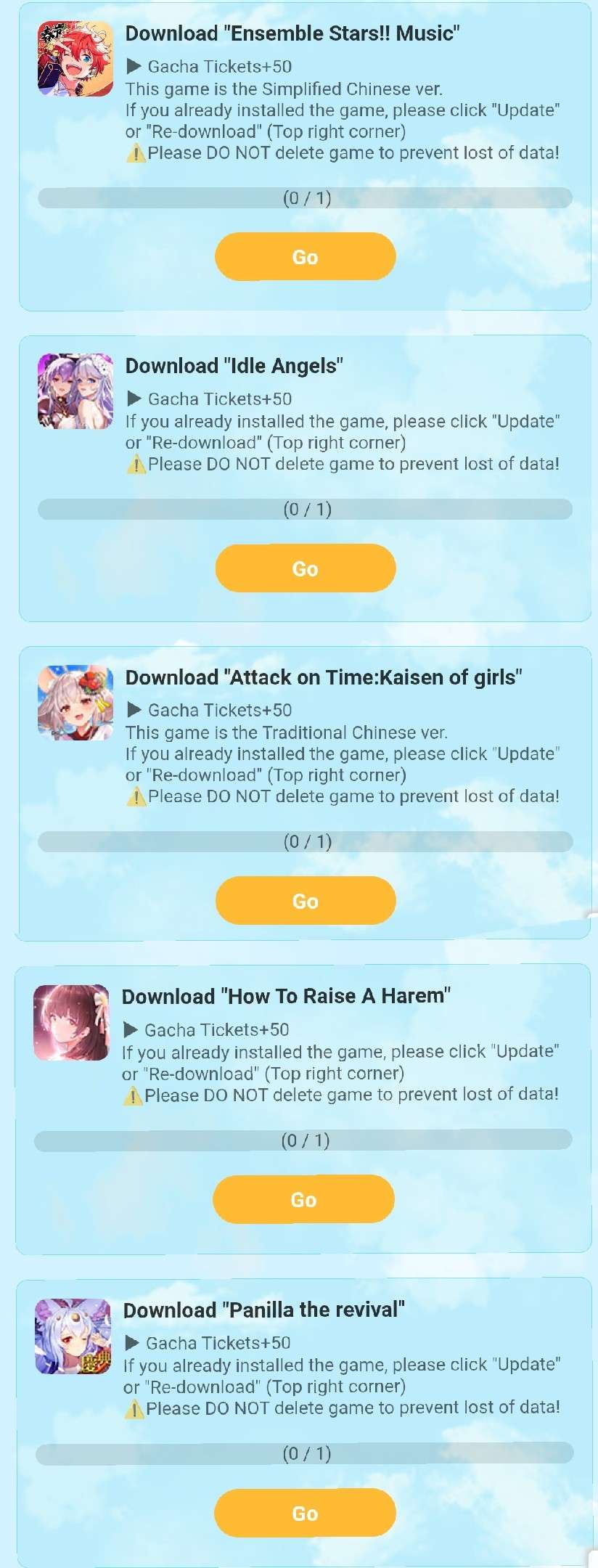Start the Idle Angels download task
Viewport: 598px width, 1568px height.
[305, 568]
